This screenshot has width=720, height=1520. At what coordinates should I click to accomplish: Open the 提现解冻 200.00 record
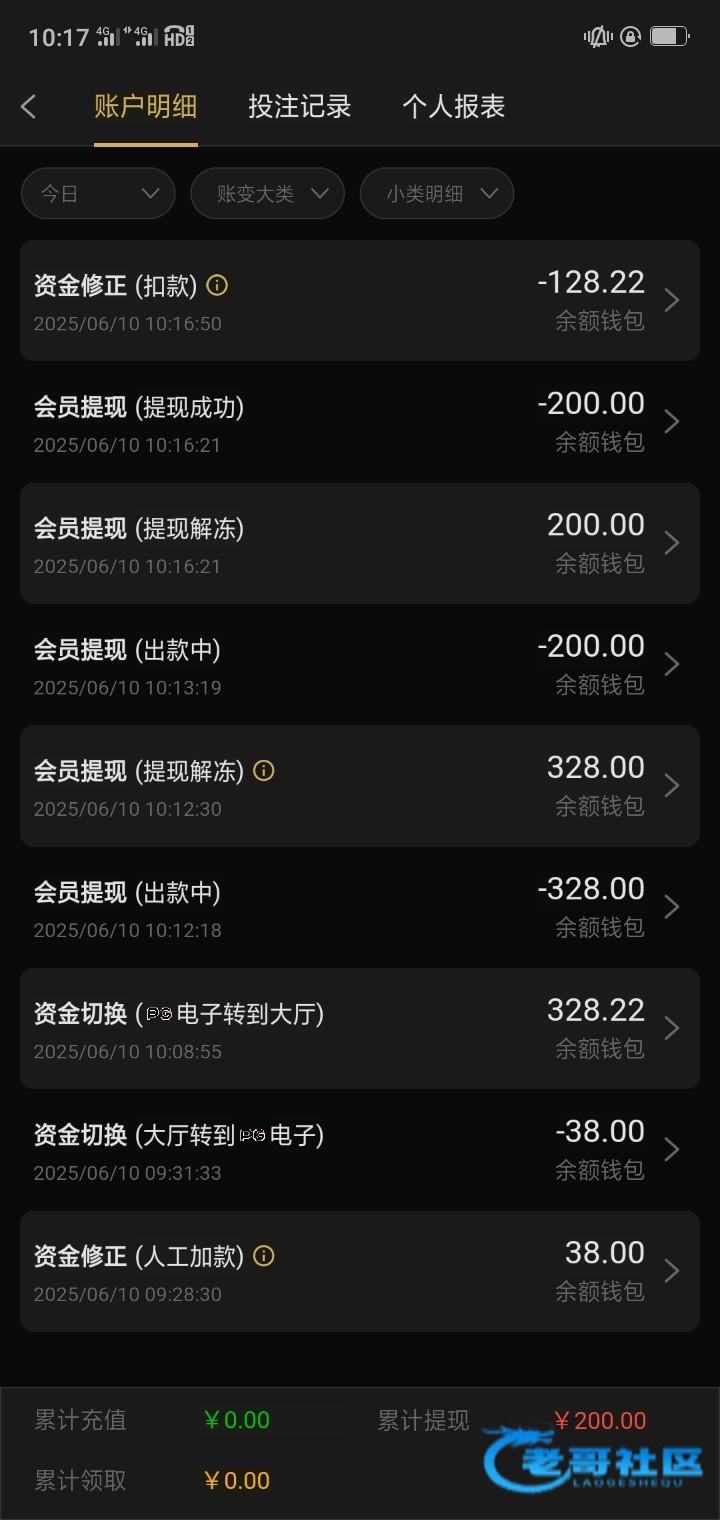coord(360,543)
